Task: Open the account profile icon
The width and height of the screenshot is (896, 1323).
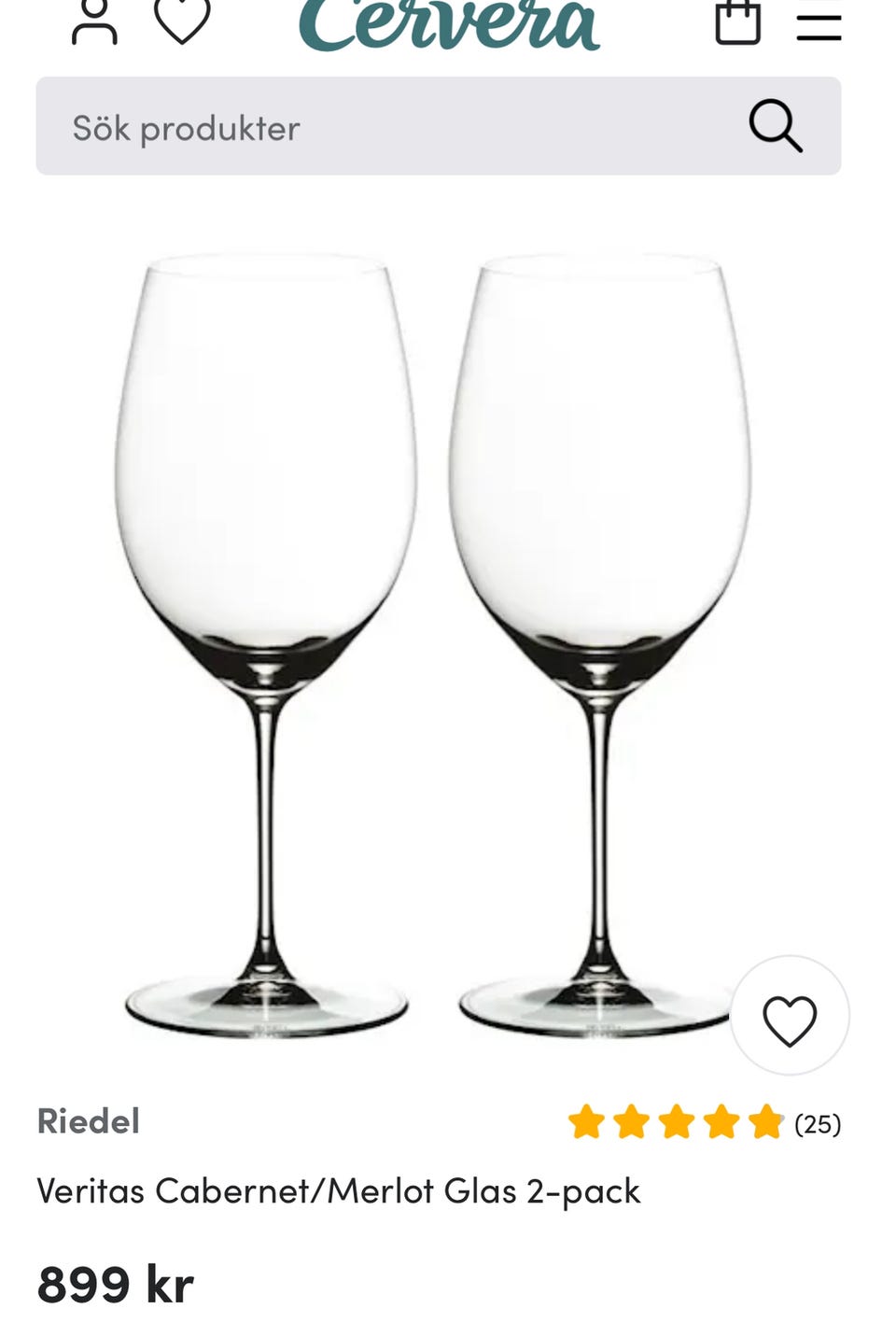Action: pyautogui.click(x=94, y=22)
